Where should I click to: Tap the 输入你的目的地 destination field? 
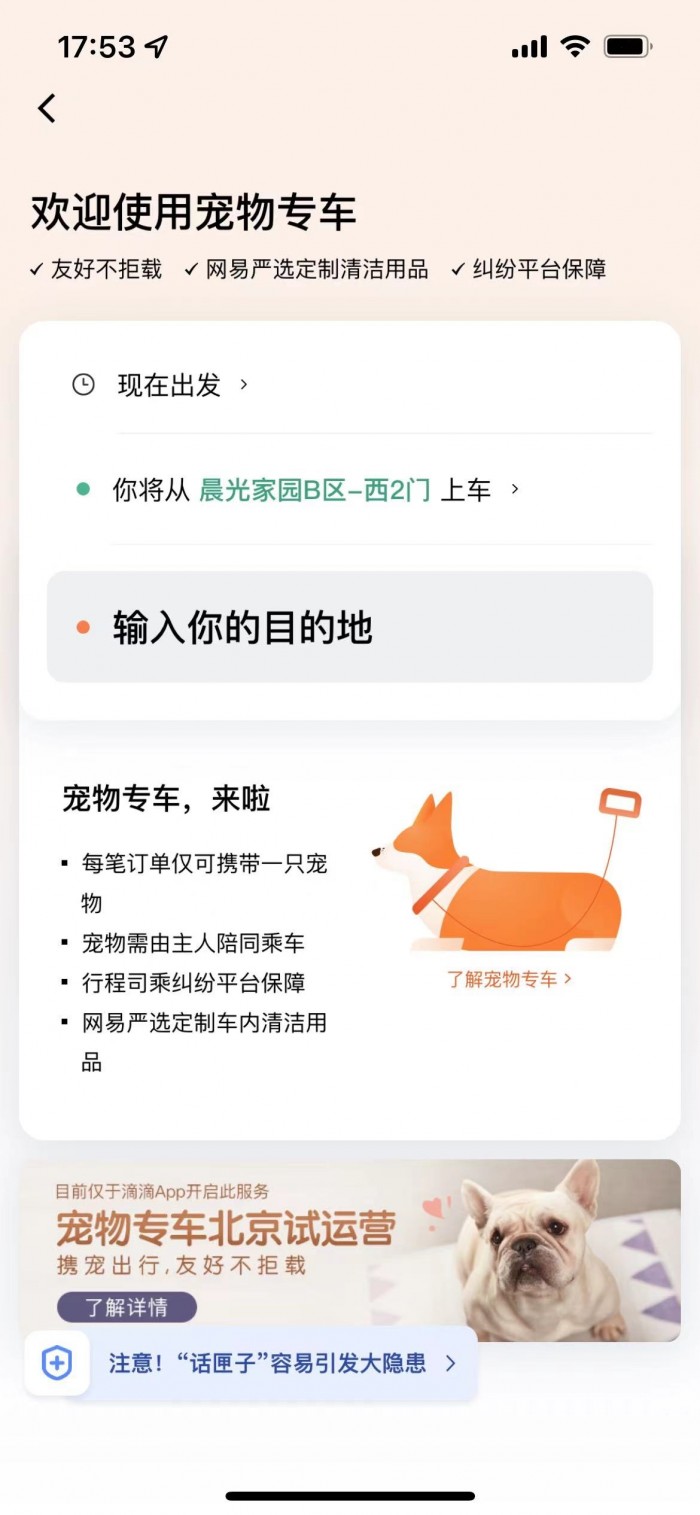[350, 627]
